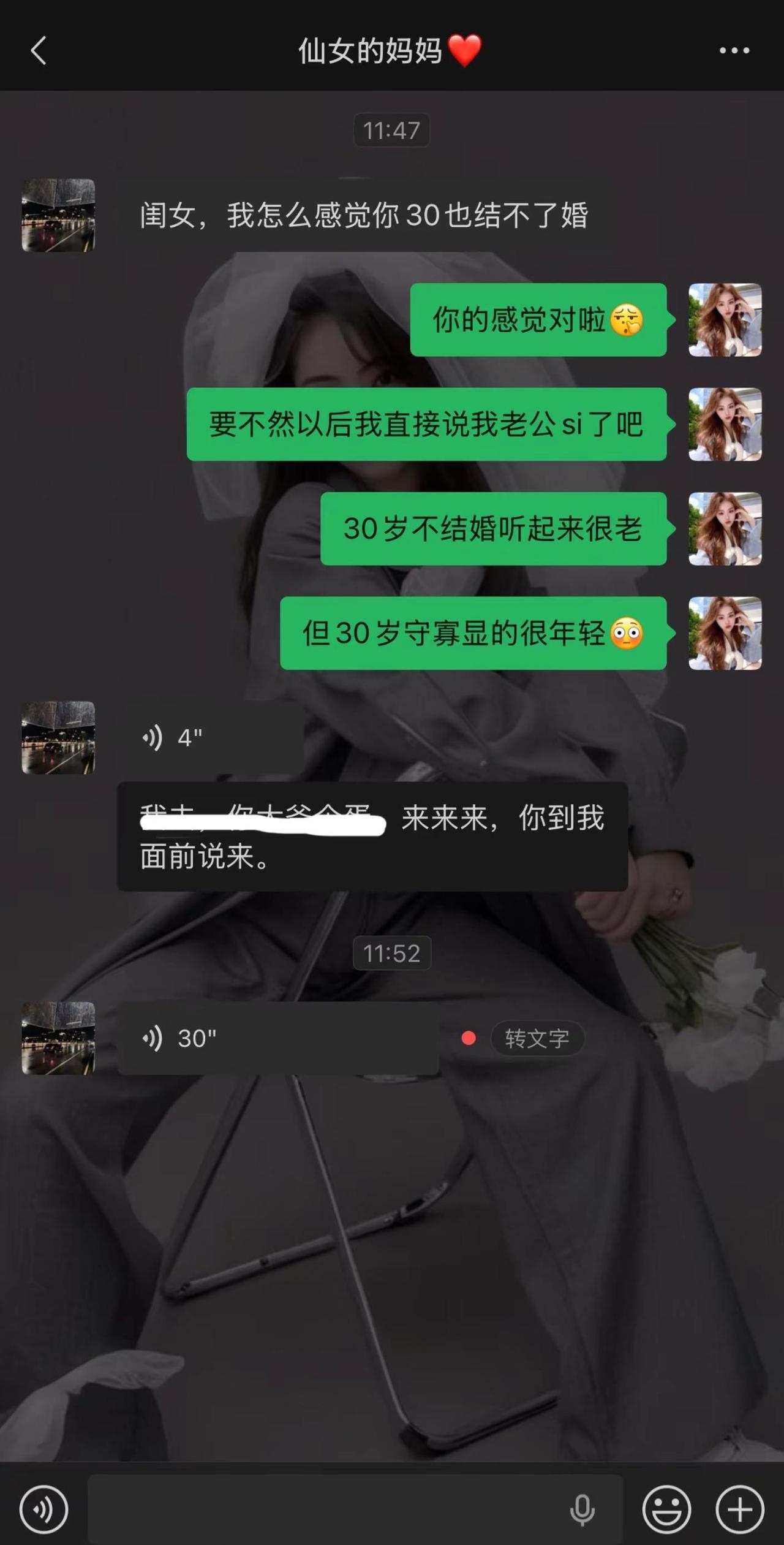Tap the back arrow to exit chat
This screenshot has width=784, height=1545.
click(39, 51)
